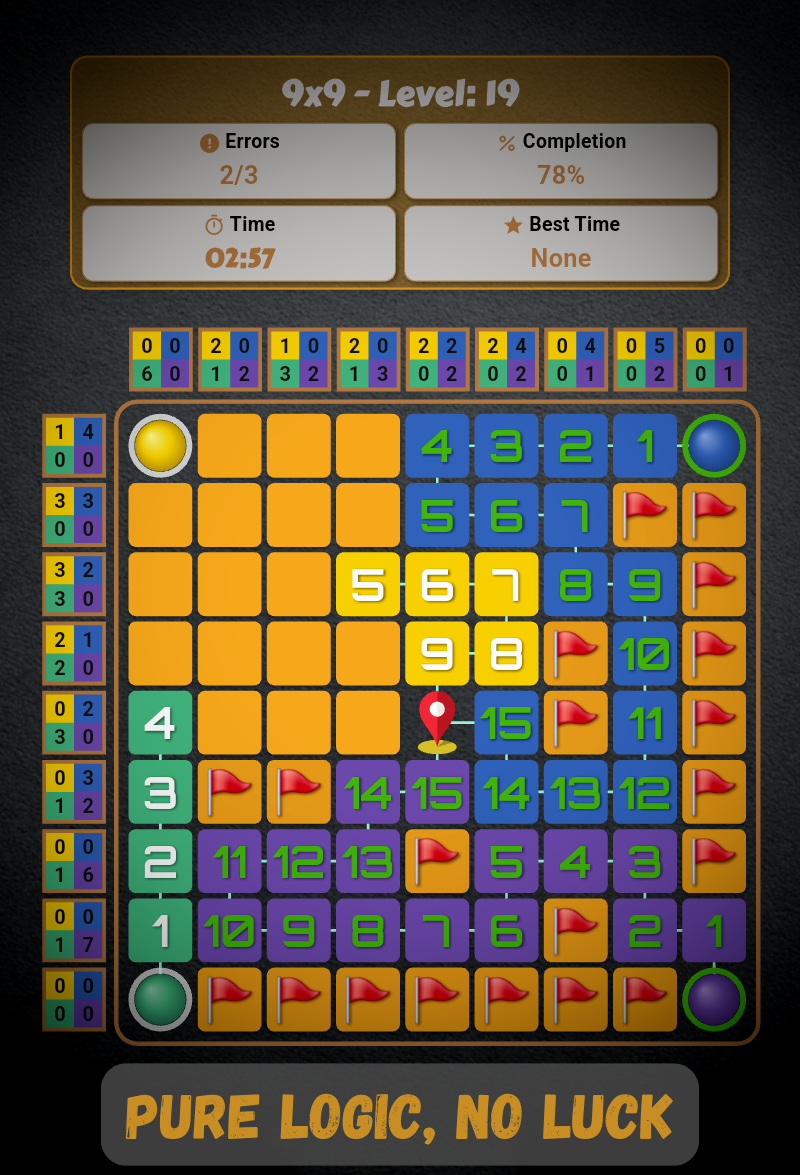Tap the green cell numbered 4
The width and height of the screenshot is (800, 1175).
[x=160, y=722]
